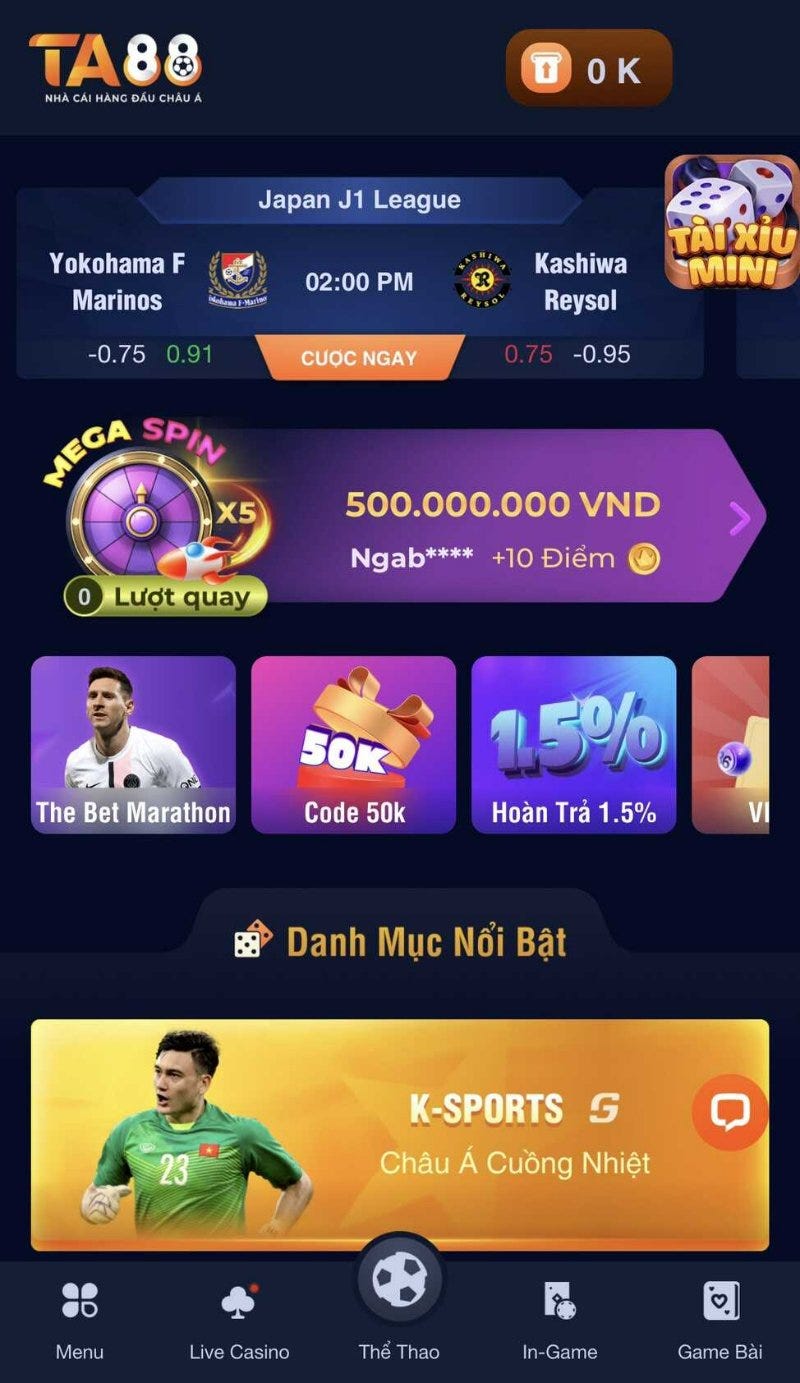This screenshot has height=1383, width=800.
Task: Open the K-SPORTS Châu Á Cuồng Nhiệt banner
Action: [400, 1110]
